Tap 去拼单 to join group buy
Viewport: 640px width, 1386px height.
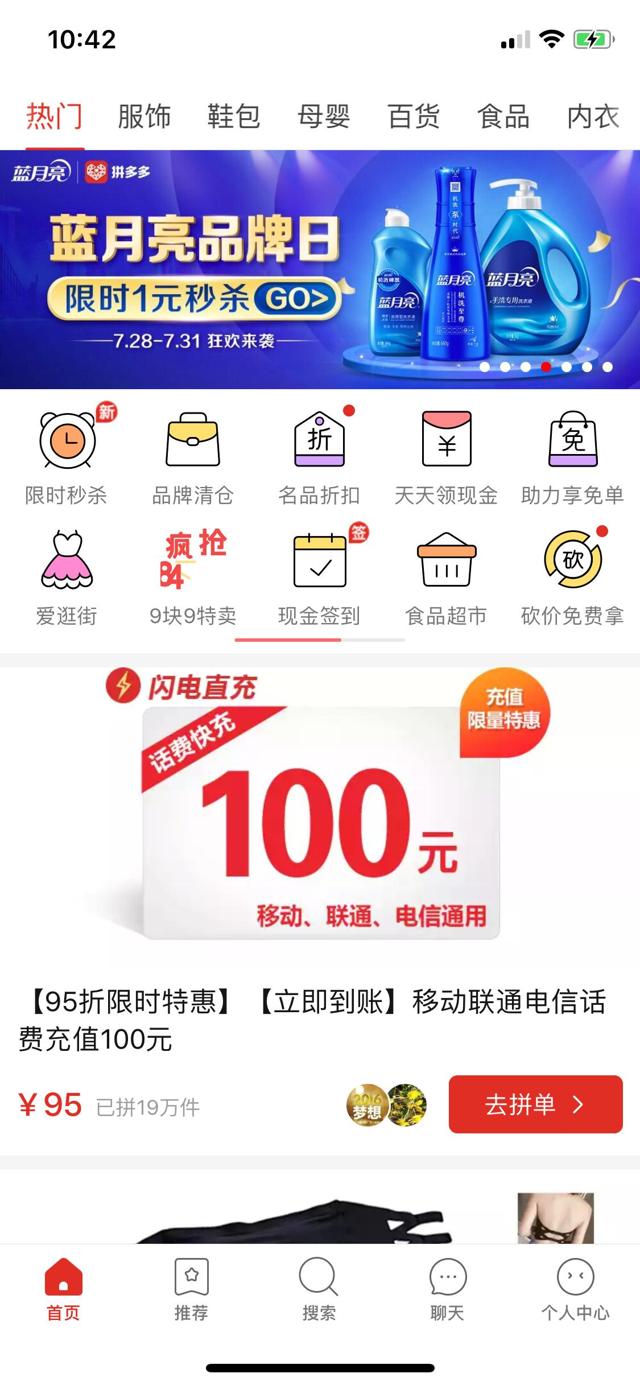(536, 1104)
